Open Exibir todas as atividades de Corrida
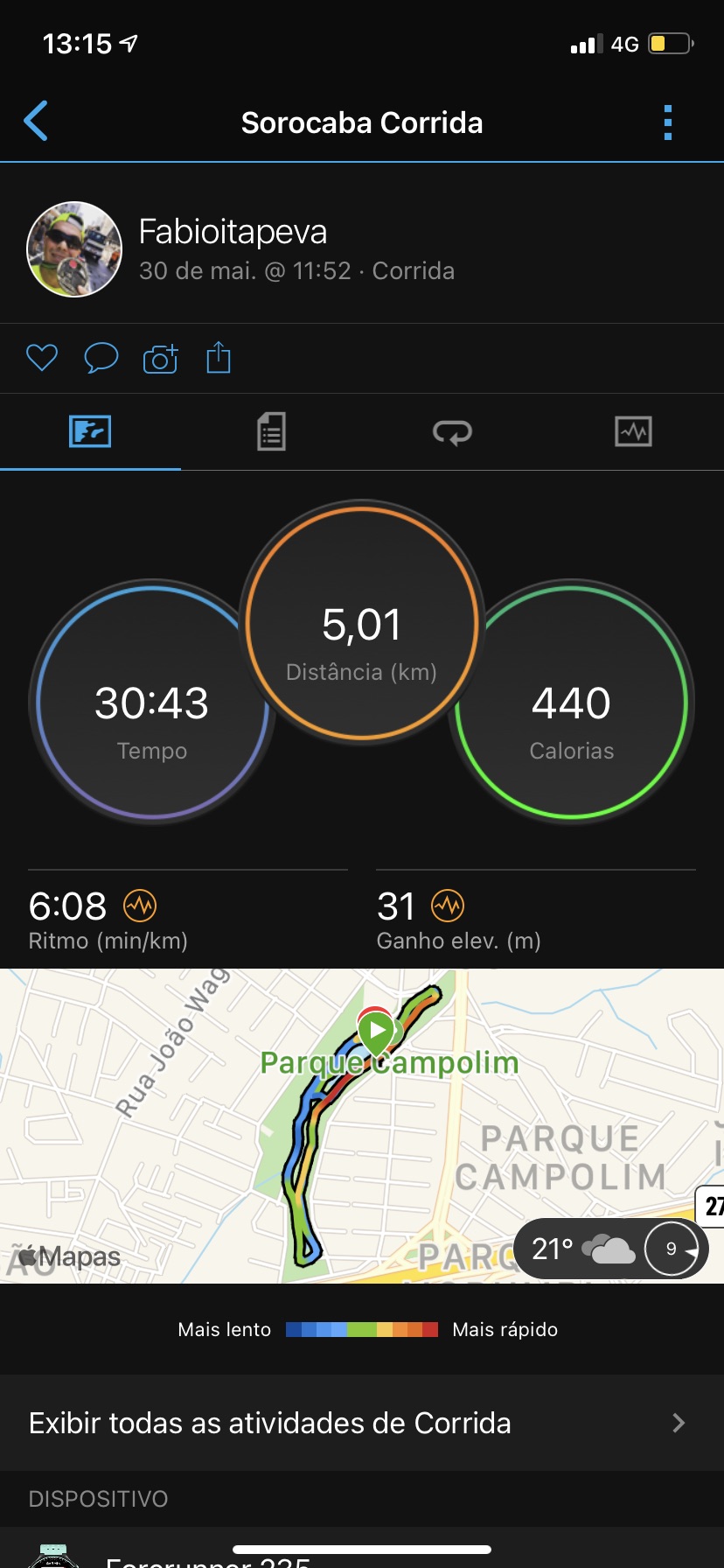724x1568 pixels. pyautogui.click(x=362, y=1423)
